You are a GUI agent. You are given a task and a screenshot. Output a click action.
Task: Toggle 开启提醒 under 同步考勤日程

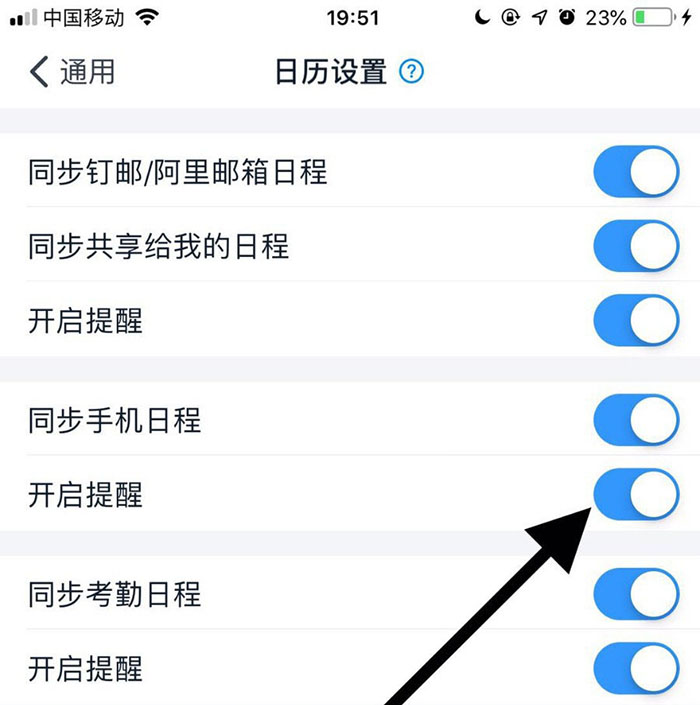click(636, 668)
